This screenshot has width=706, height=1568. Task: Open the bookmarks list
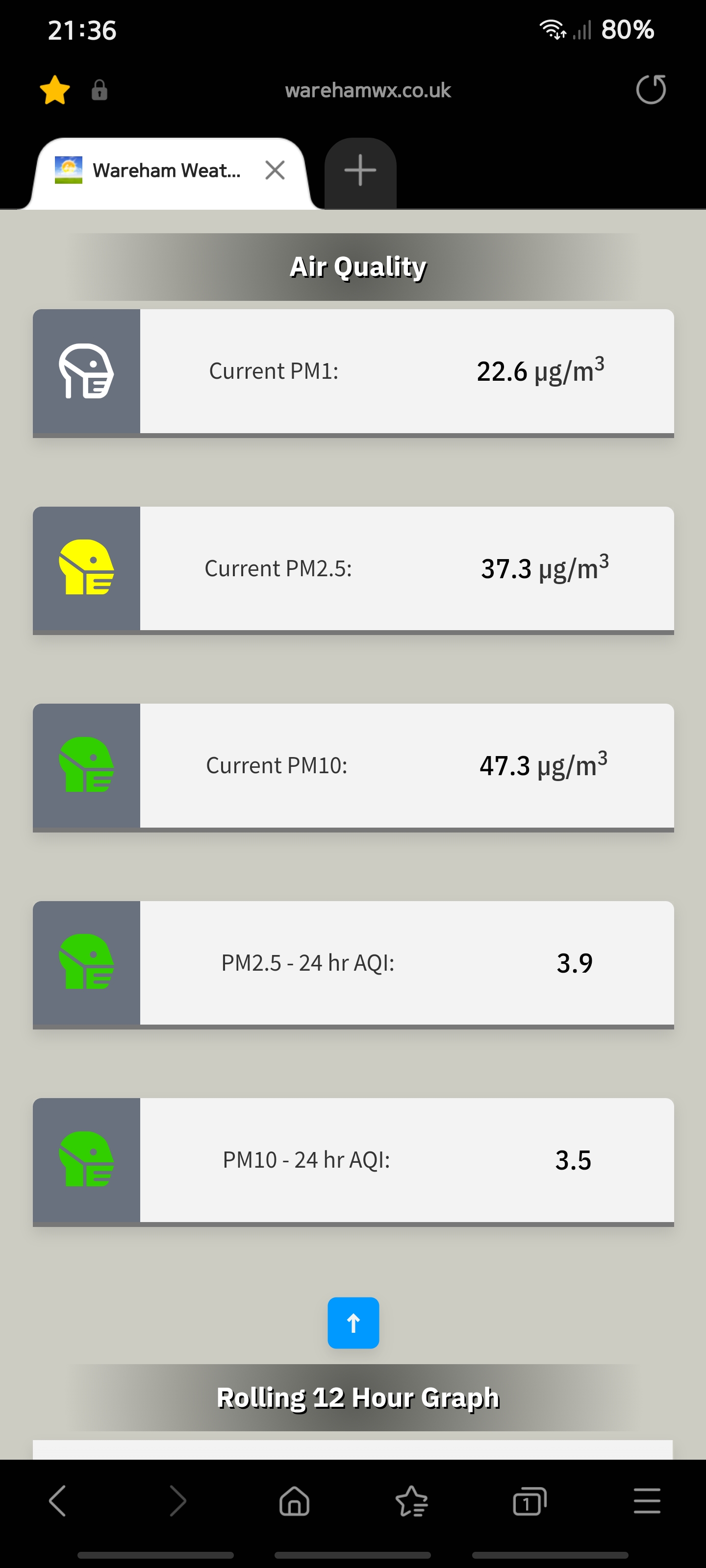tap(412, 1500)
